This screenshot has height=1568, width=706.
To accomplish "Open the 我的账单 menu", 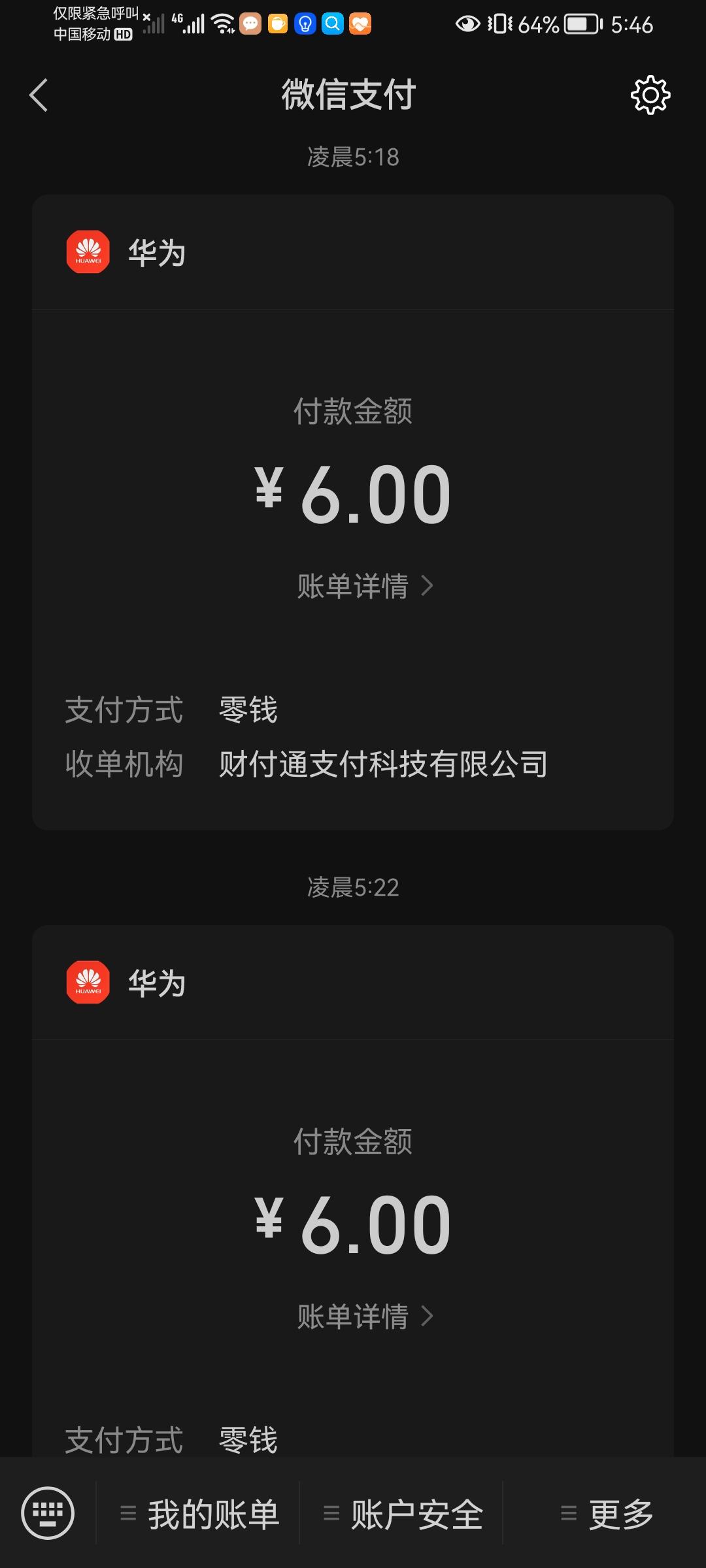I will pos(199,1514).
